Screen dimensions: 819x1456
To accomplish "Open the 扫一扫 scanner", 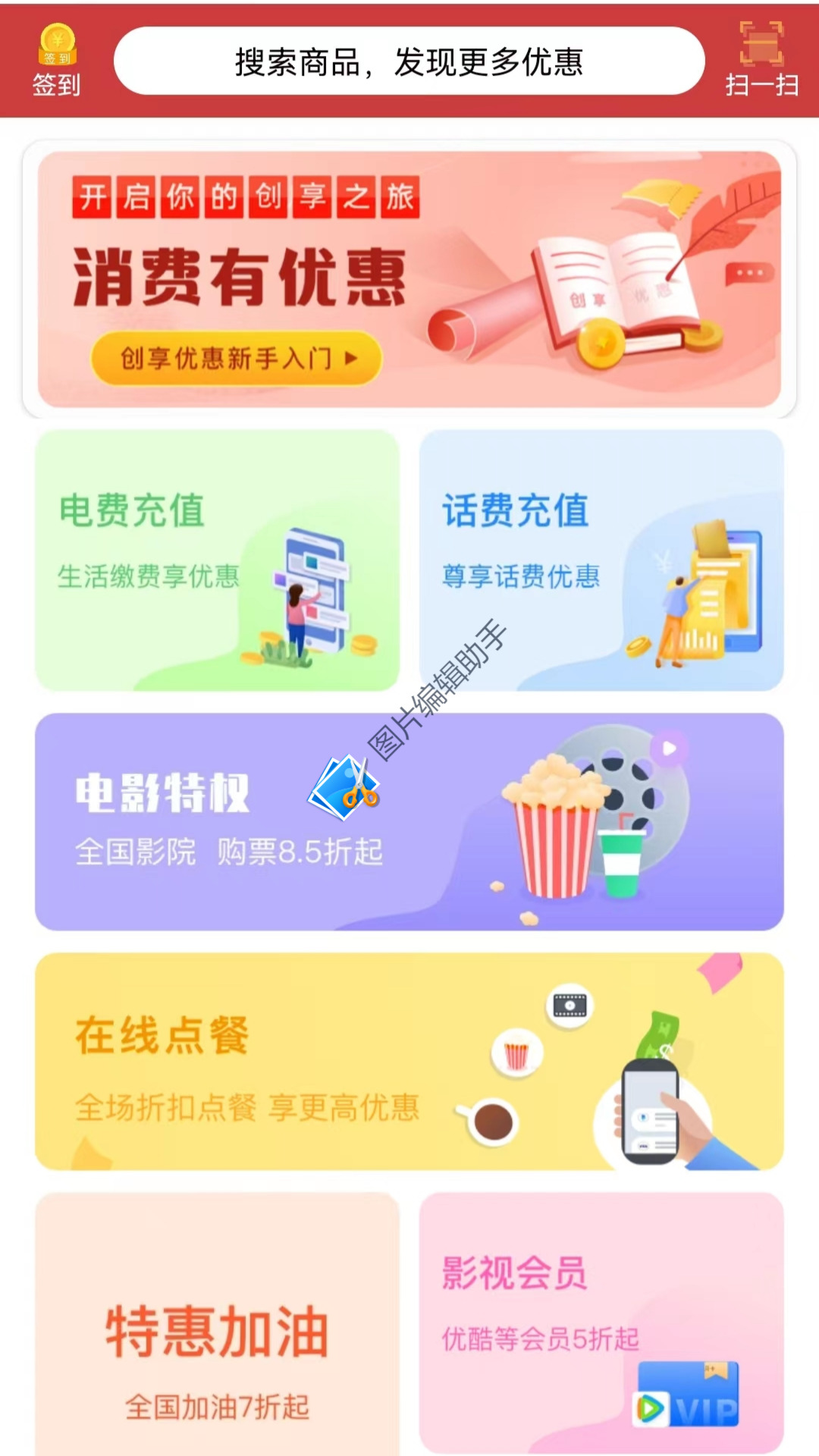I will click(761, 61).
